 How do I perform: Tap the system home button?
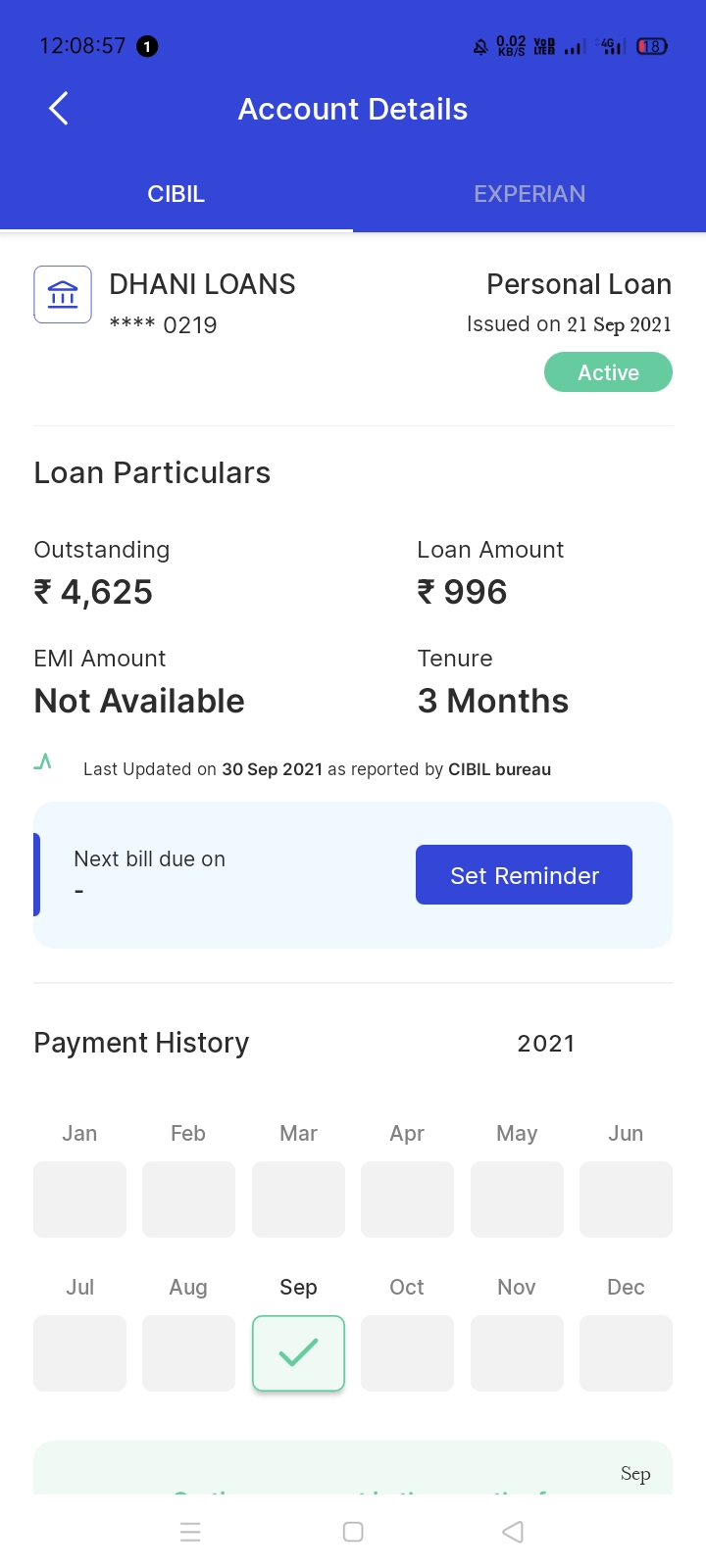(x=353, y=1532)
